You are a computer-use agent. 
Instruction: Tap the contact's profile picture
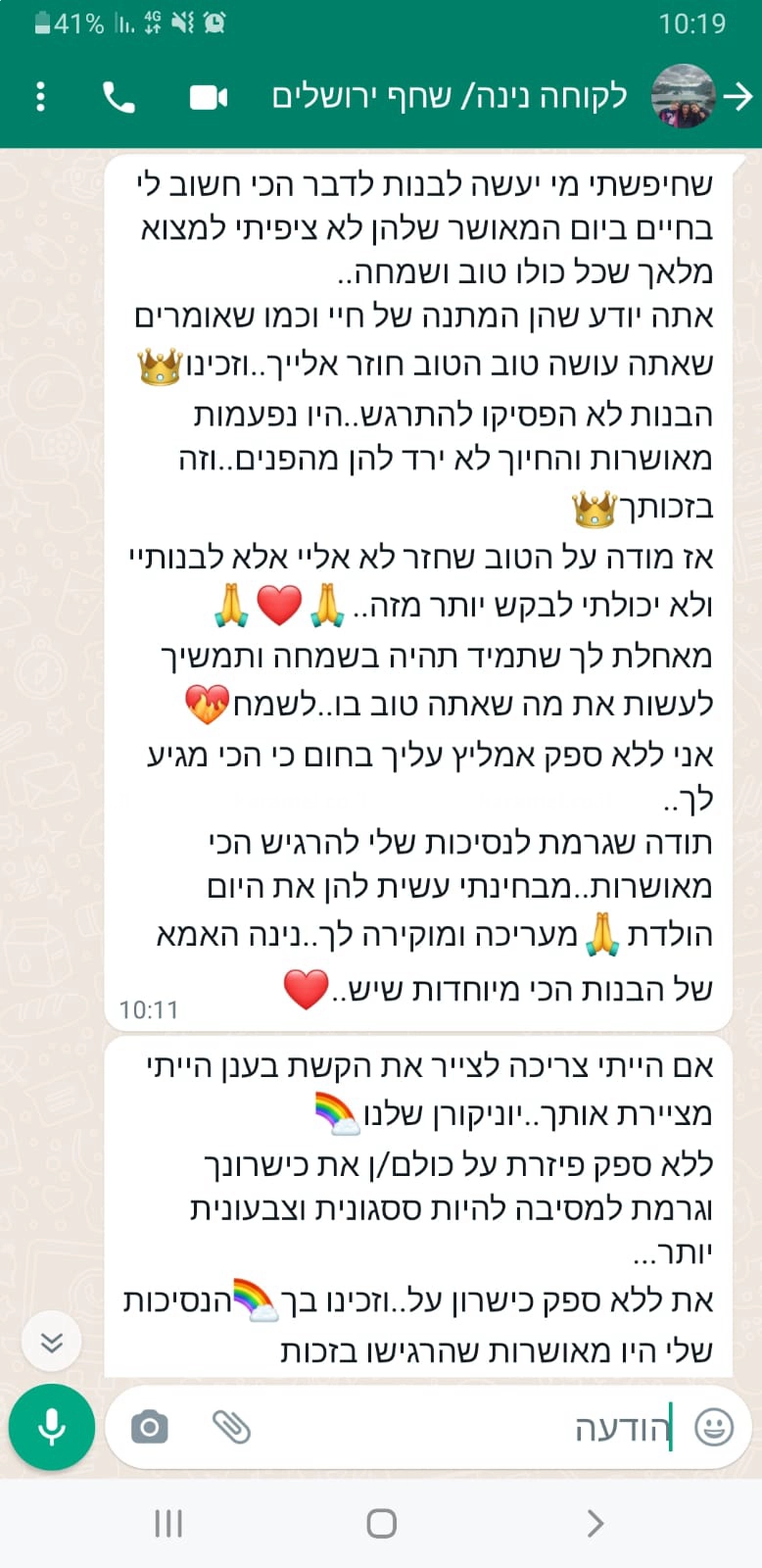(684, 97)
